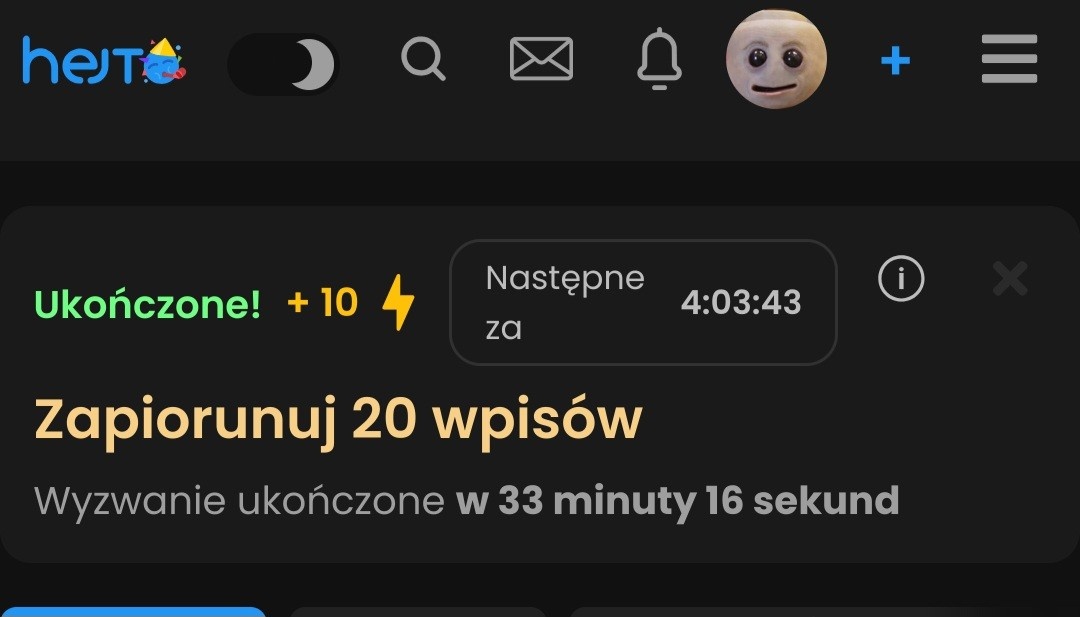Open the notifications bell
The width and height of the screenshot is (1080, 617).
(659, 60)
